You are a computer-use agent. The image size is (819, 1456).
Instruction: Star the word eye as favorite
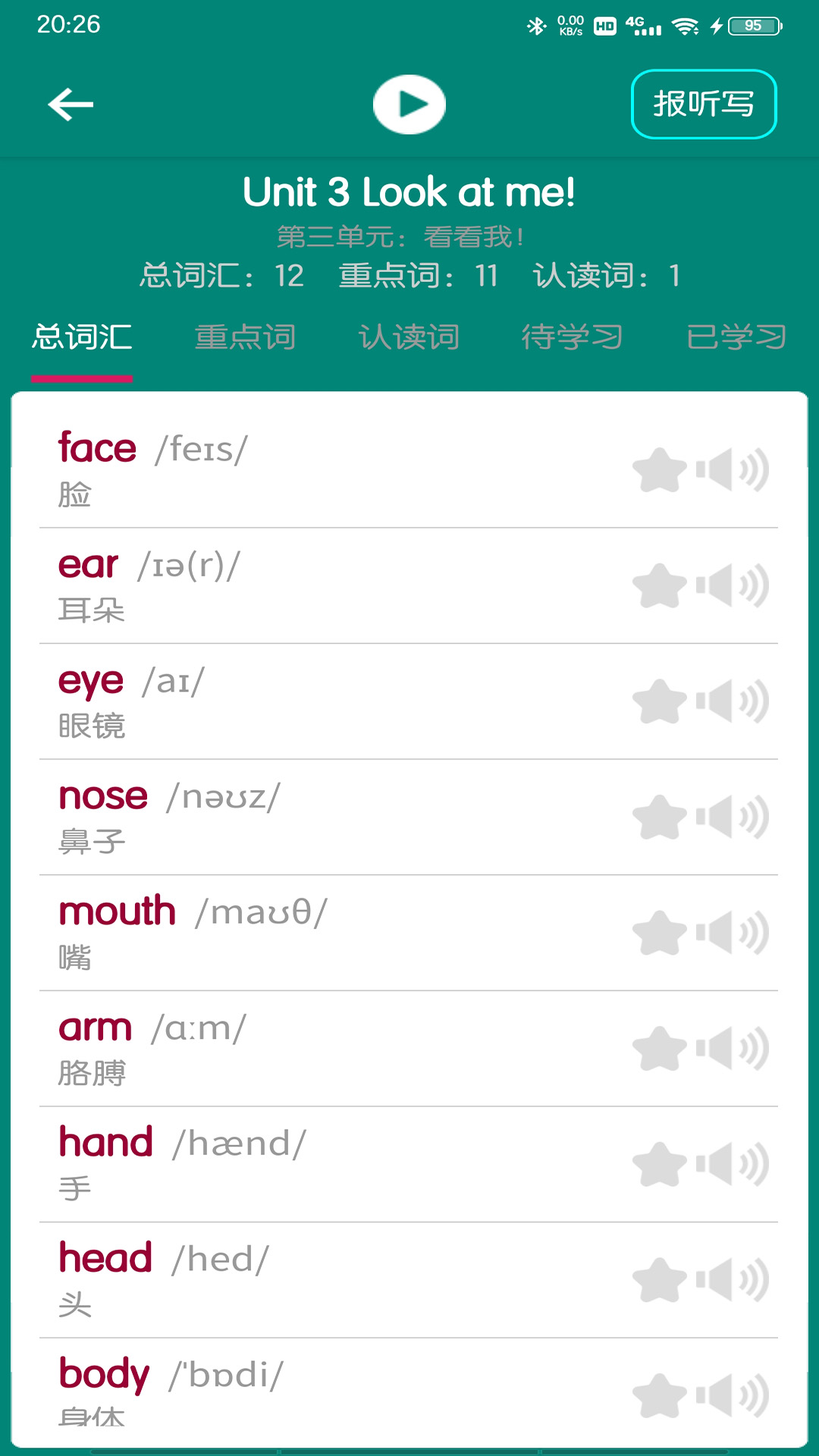point(659,701)
